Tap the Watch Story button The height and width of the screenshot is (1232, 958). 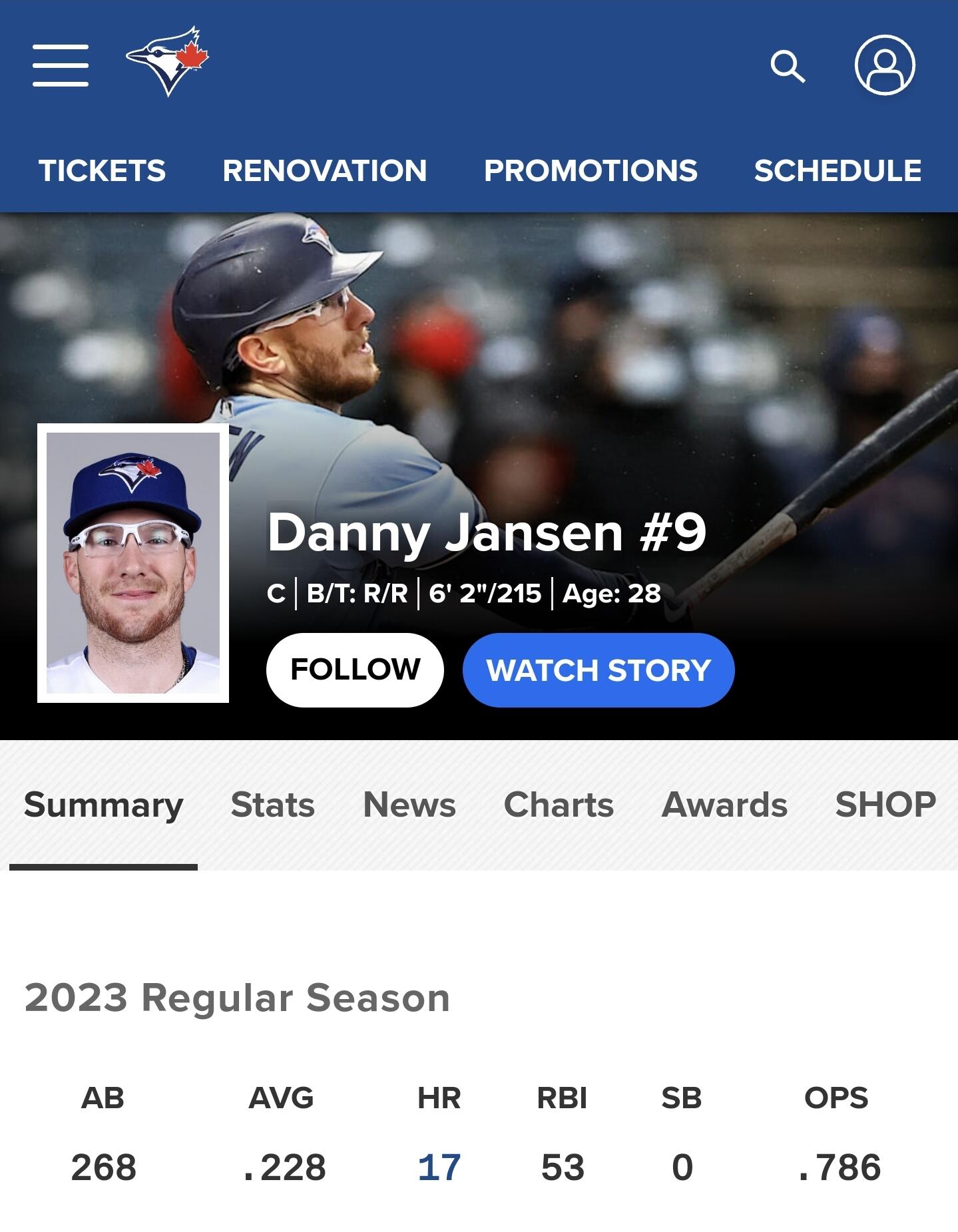(599, 670)
